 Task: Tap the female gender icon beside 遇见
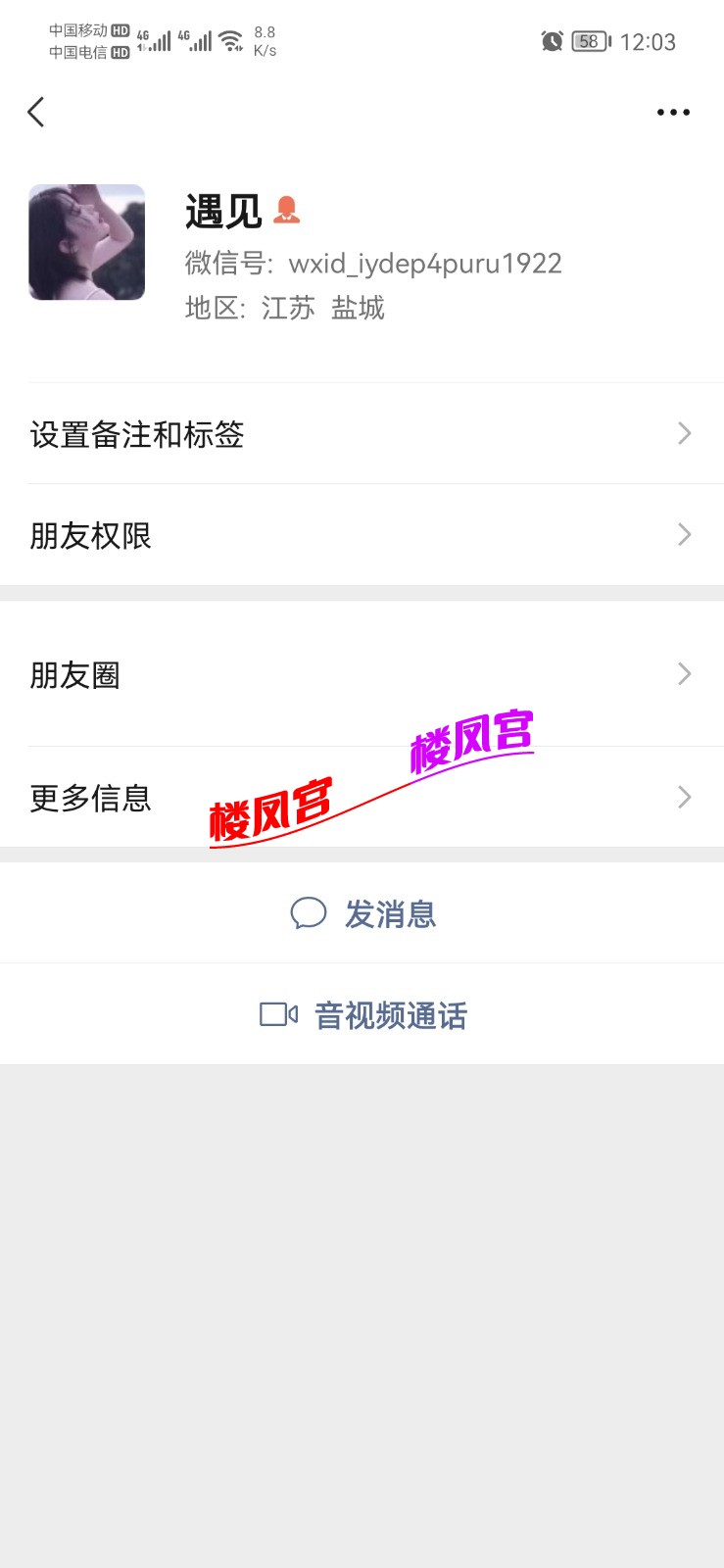click(x=289, y=210)
